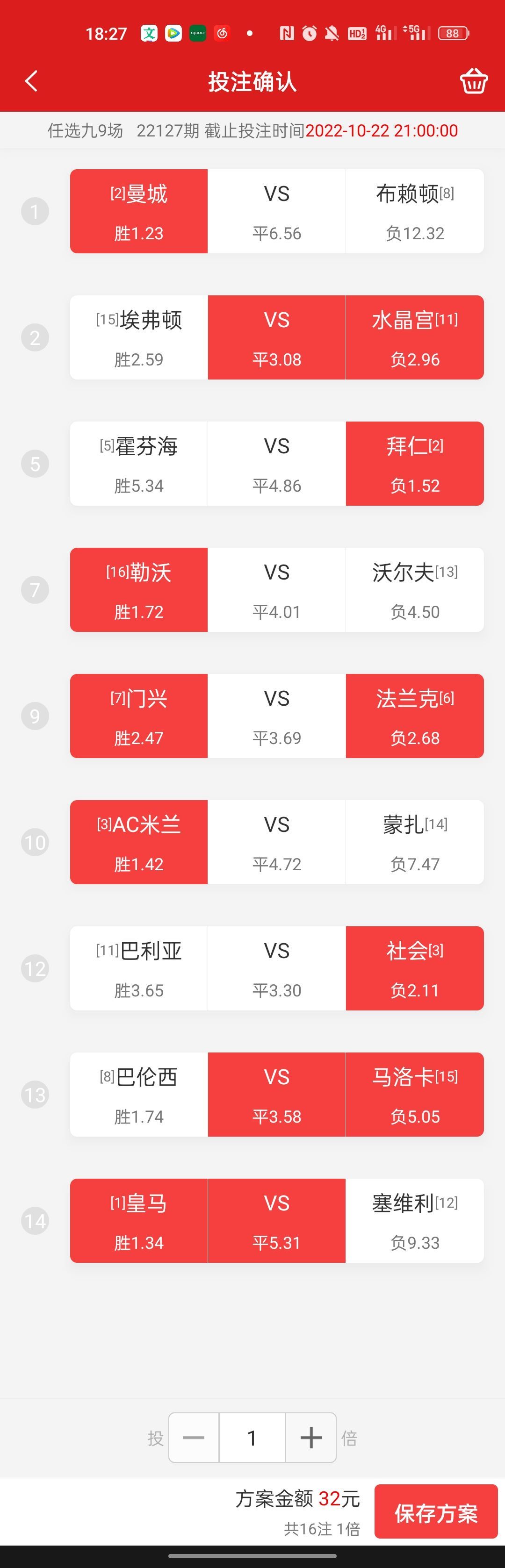Select the 巴利亚 胜3.65 option
The height and width of the screenshot is (1568, 505).
click(139, 968)
